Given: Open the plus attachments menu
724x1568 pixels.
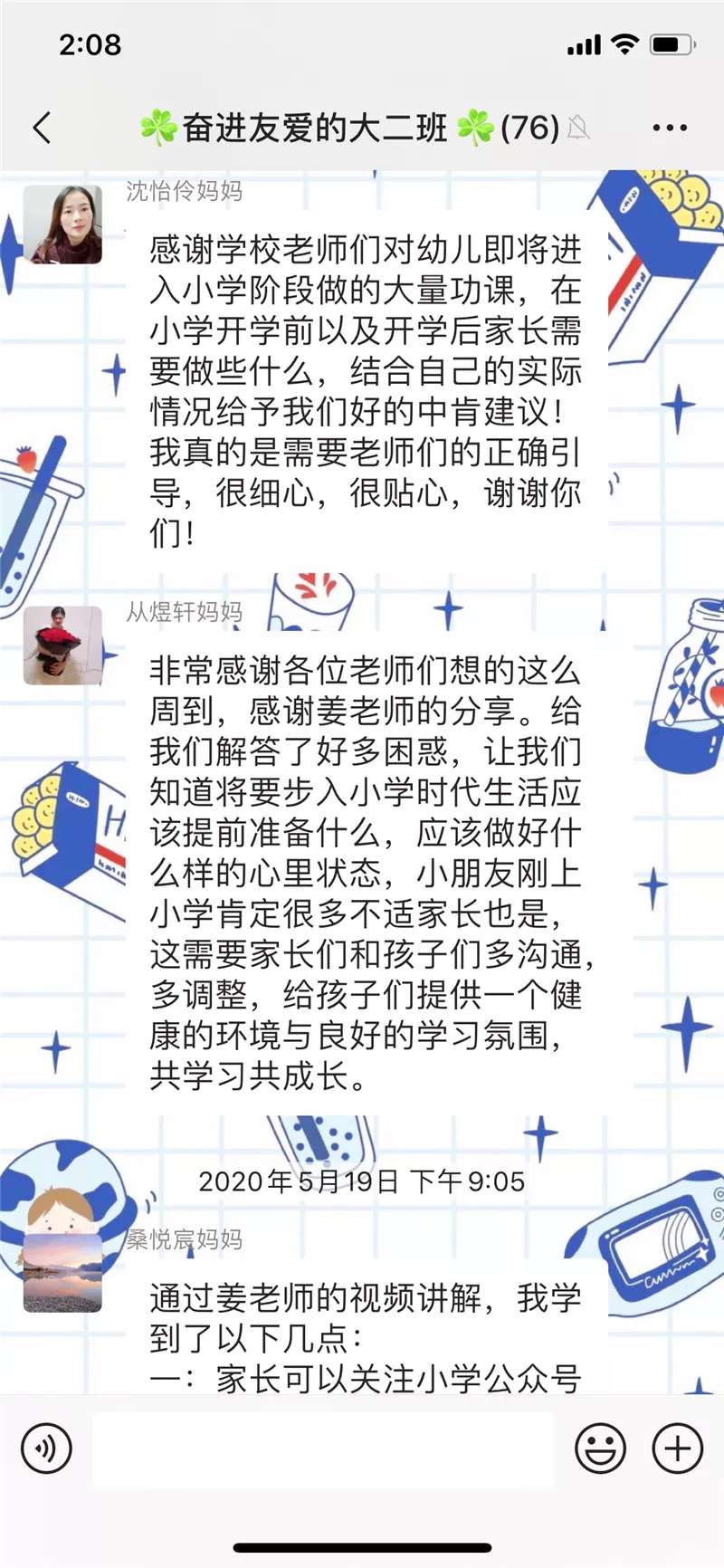Looking at the screenshot, I should coord(677,1448).
